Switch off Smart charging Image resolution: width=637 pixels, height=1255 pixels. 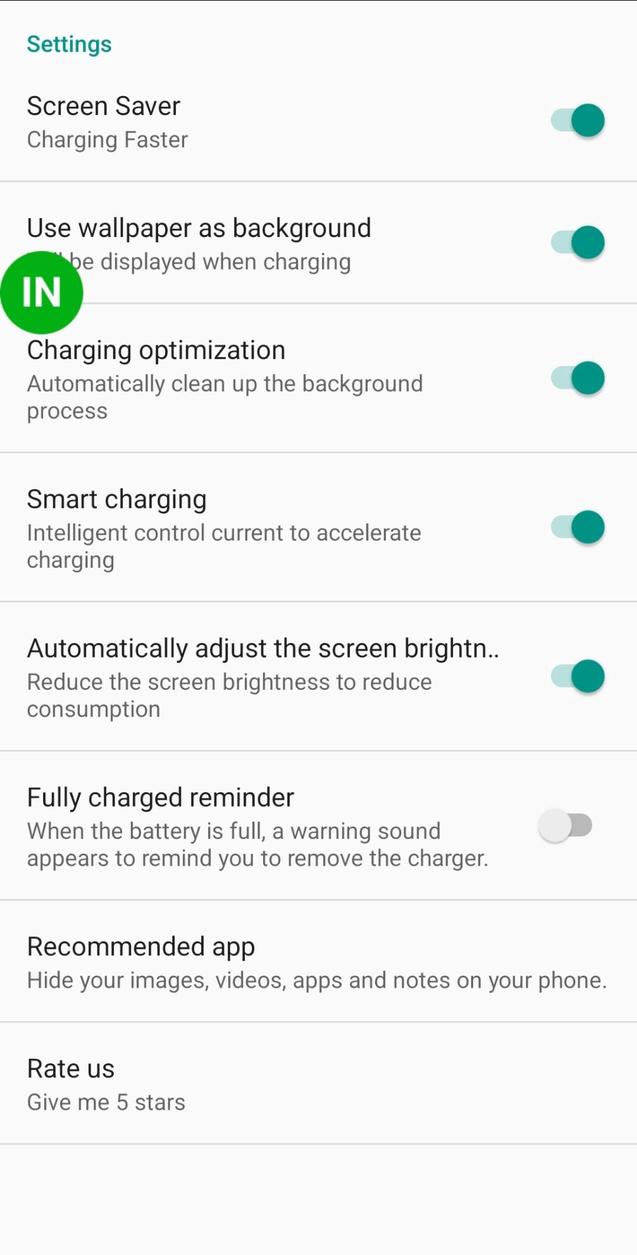(x=578, y=527)
